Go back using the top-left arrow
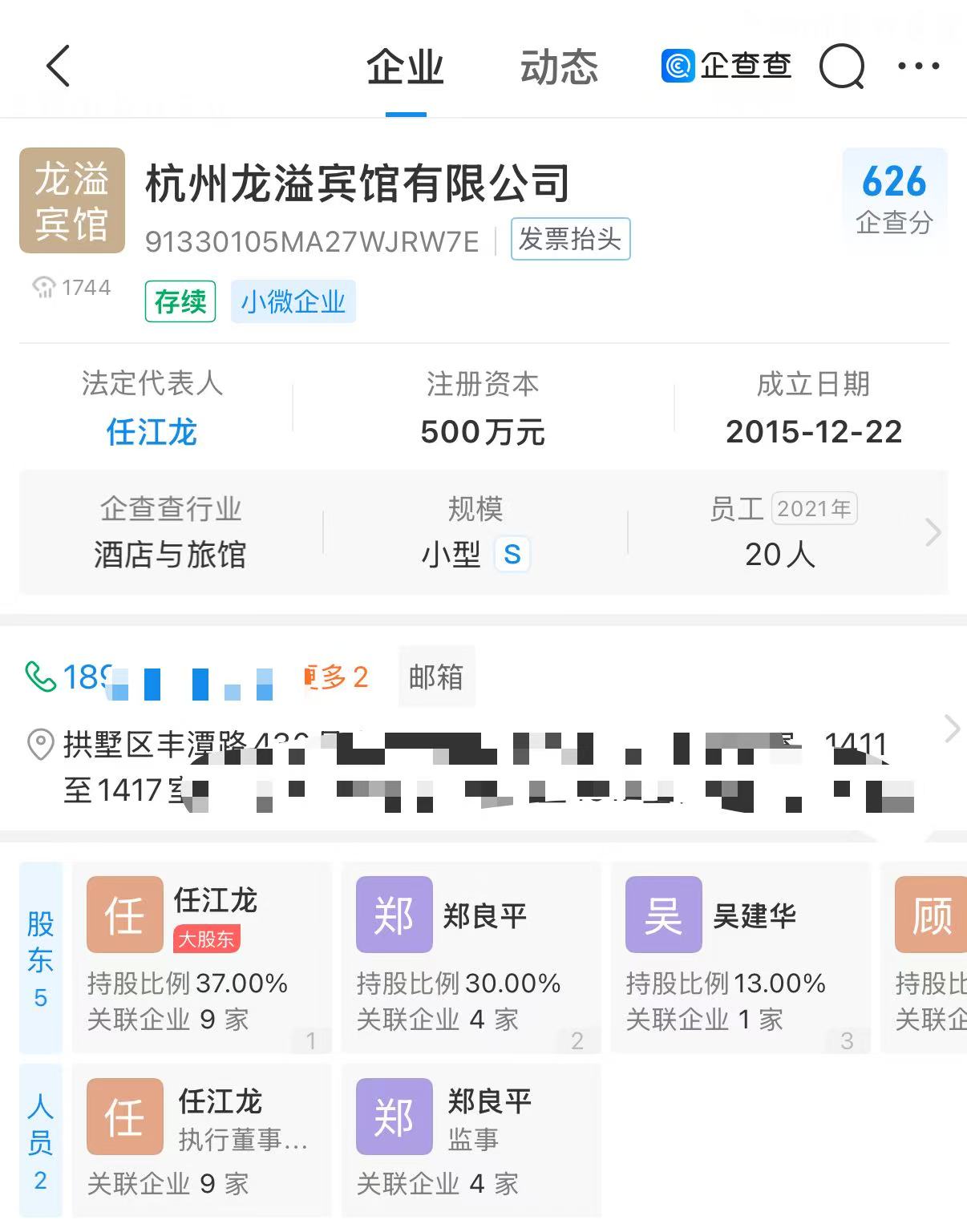The image size is (967, 1232). tap(59, 66)
